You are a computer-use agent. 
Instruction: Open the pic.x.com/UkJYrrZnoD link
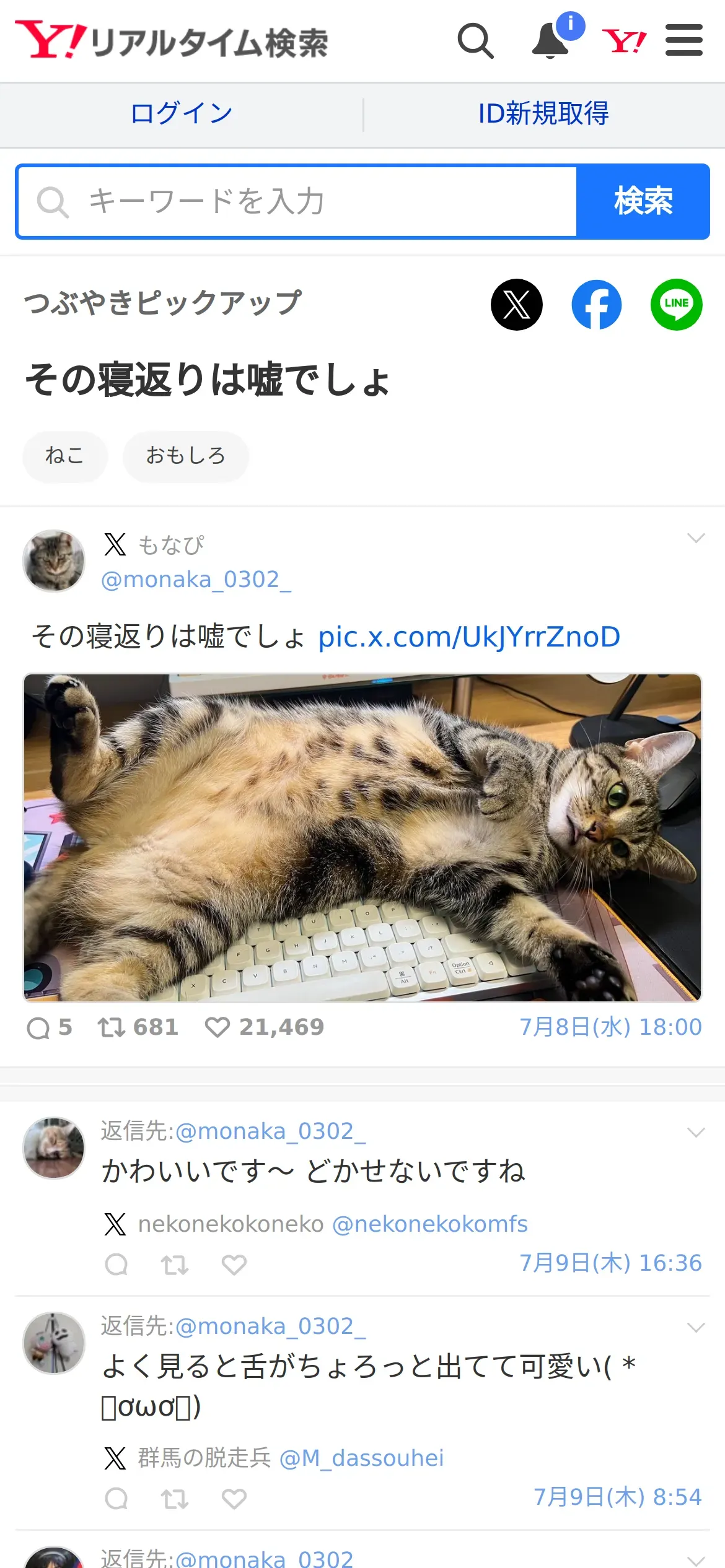(469, 637)
